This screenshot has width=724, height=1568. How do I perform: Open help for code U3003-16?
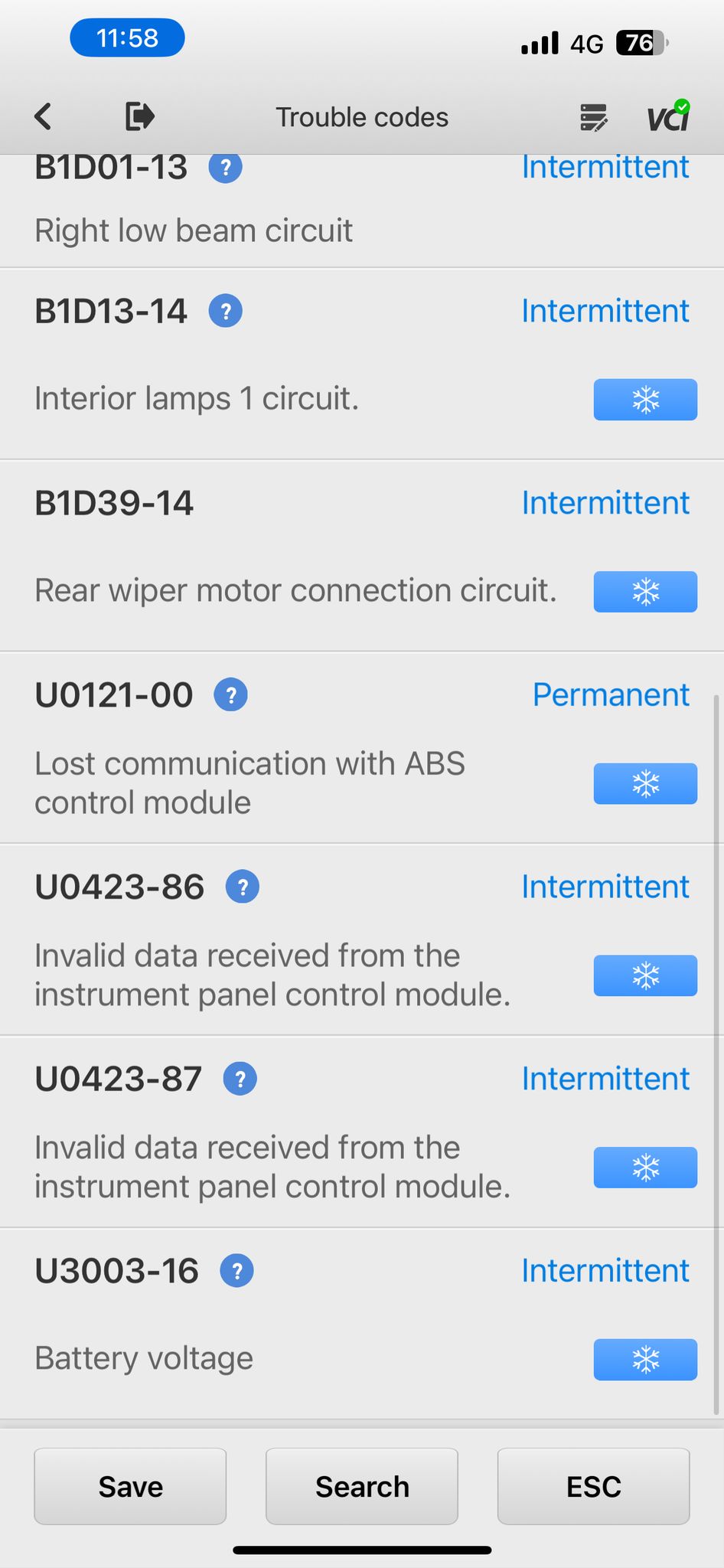point(237,1271)
